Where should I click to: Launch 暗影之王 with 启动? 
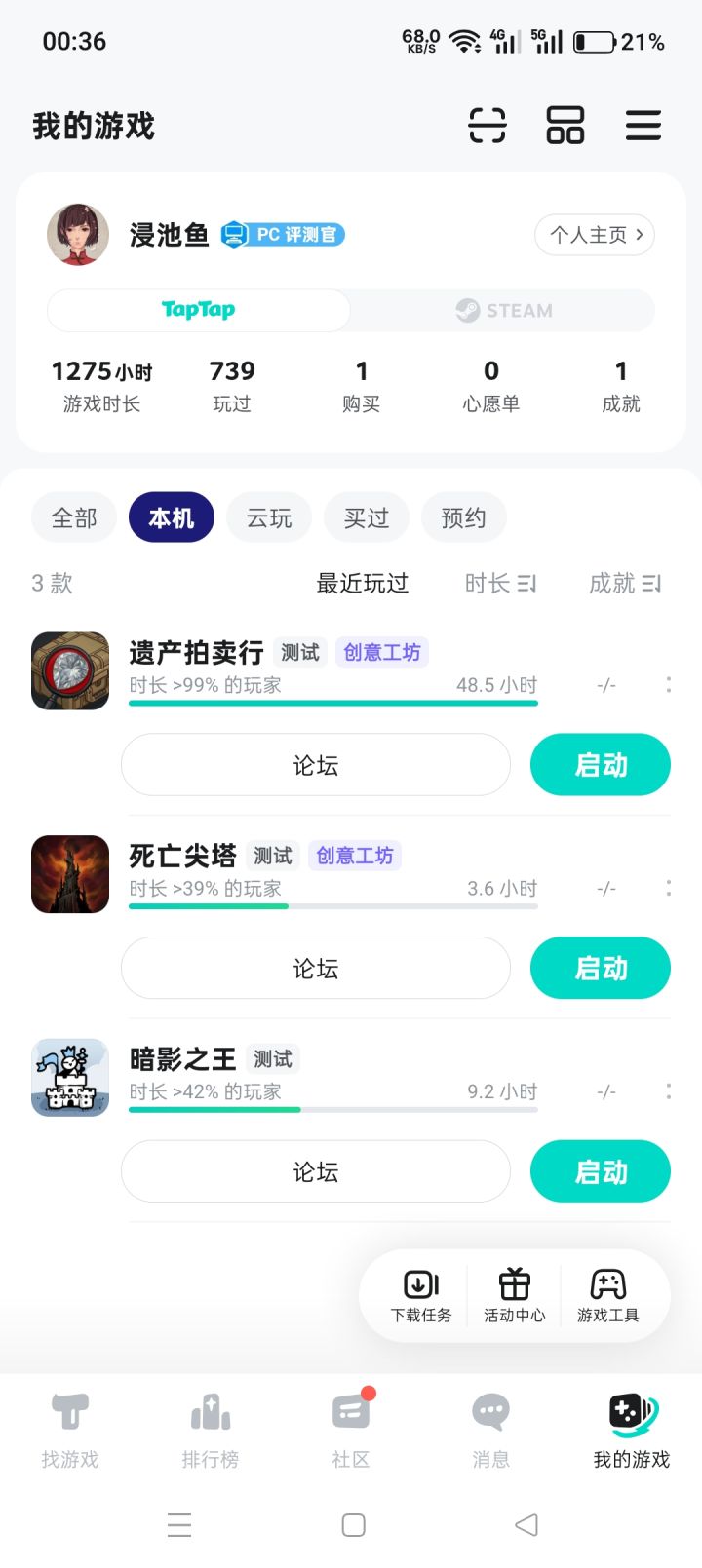(600, 1171)
